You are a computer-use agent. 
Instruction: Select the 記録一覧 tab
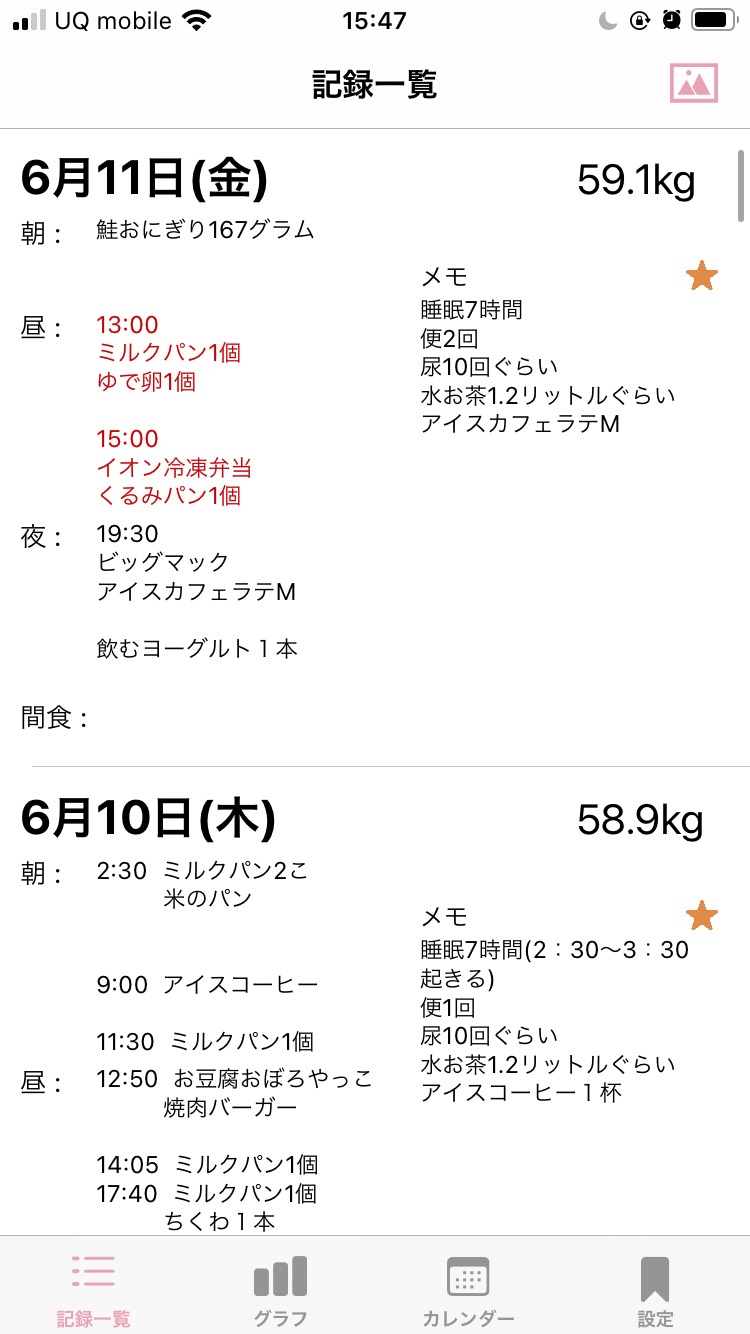tap(93, 1290)
